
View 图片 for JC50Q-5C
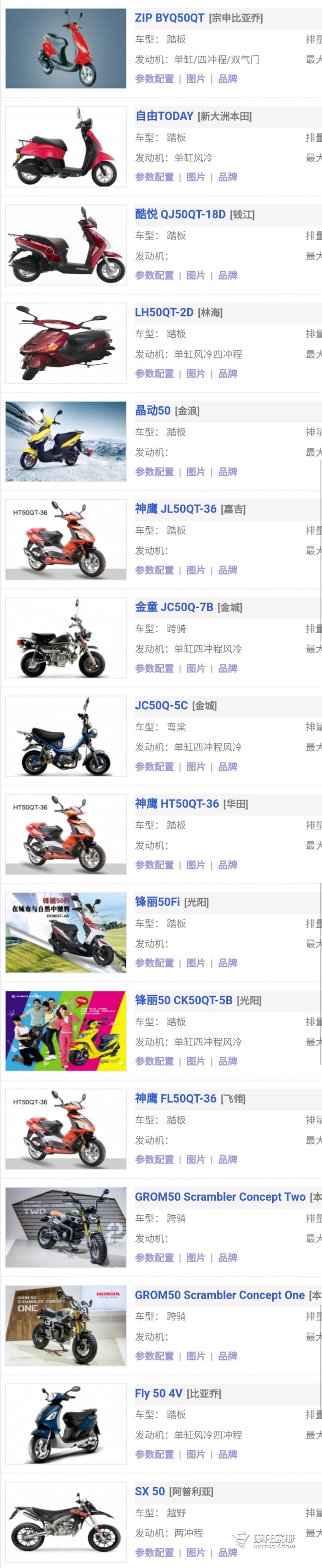click(196, 767)
